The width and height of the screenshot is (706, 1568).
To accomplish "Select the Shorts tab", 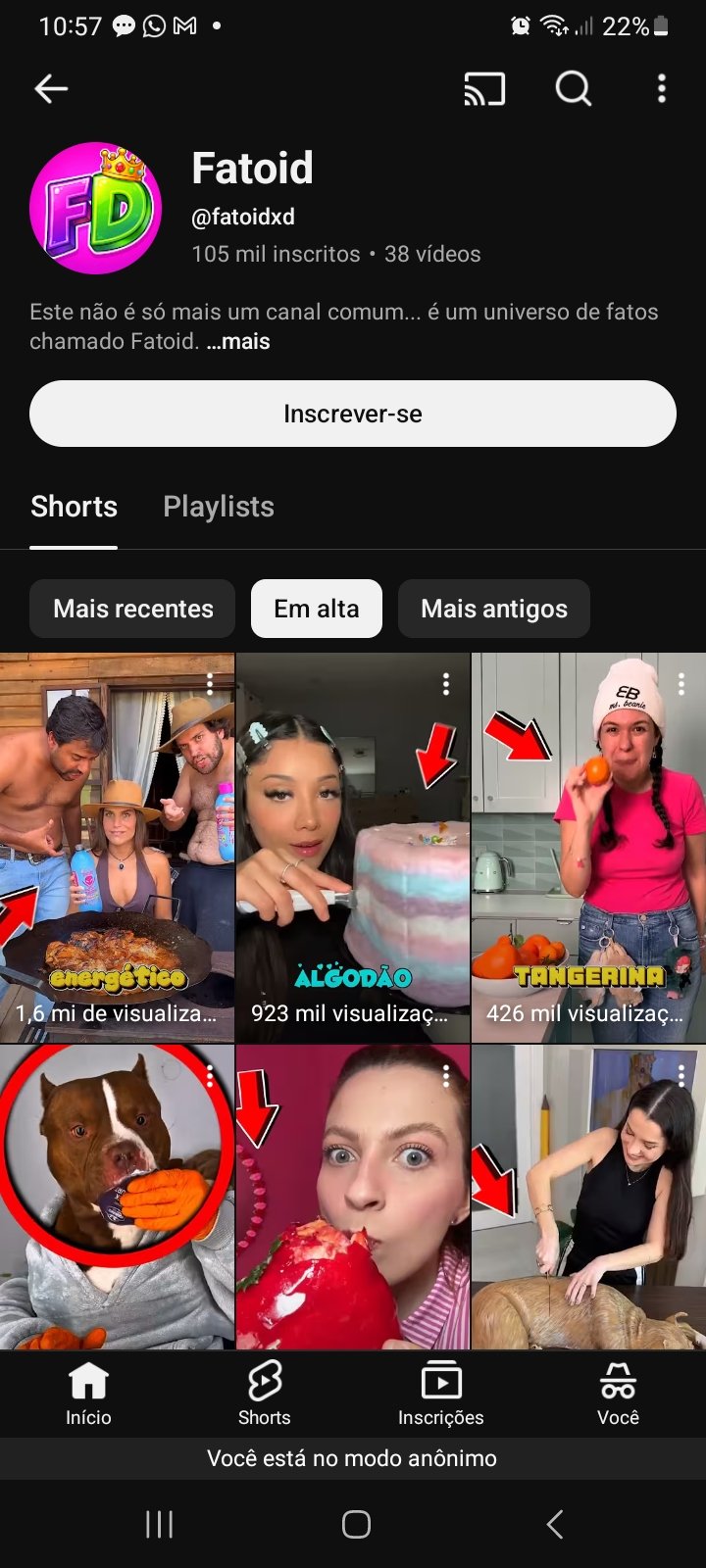I will (x=74, y=507).
